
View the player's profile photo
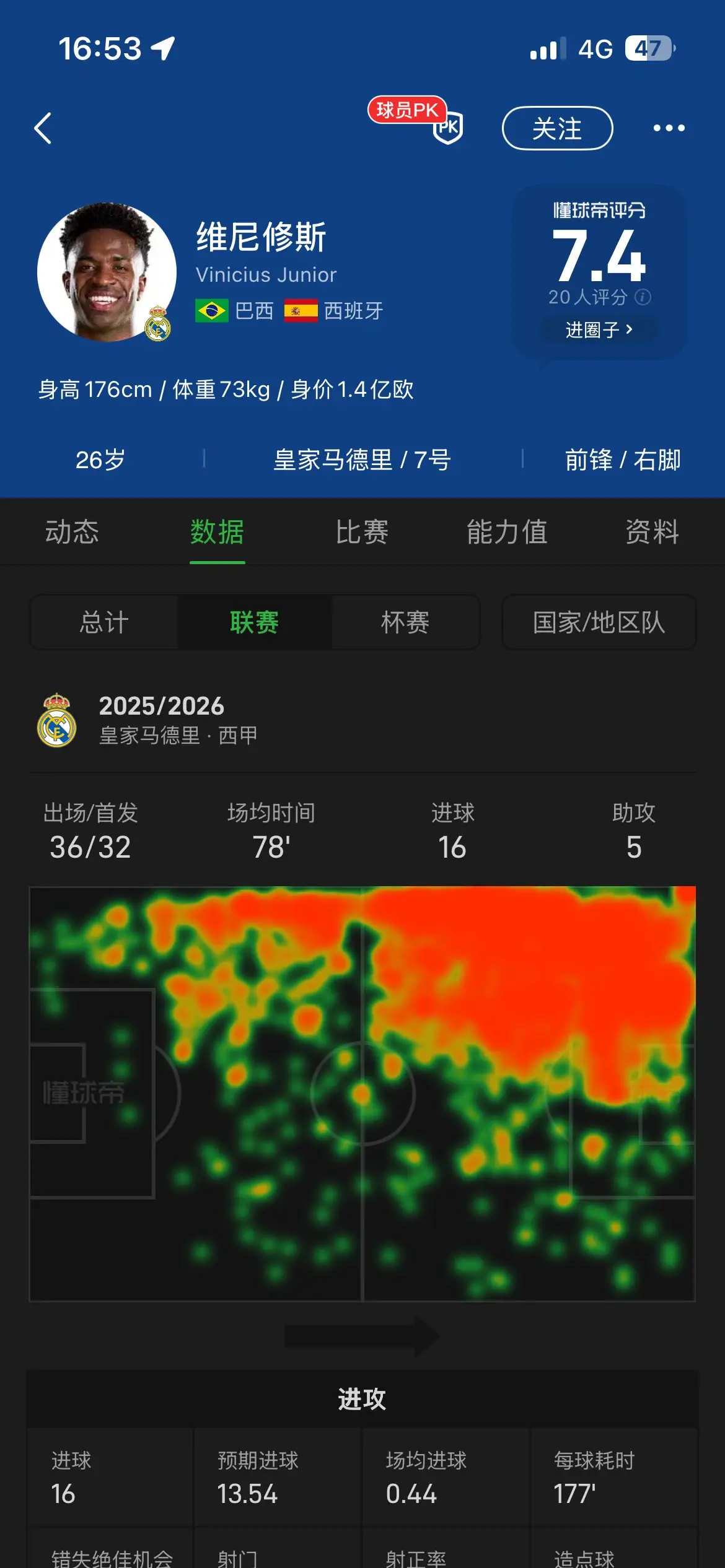[x=107, y=272]
